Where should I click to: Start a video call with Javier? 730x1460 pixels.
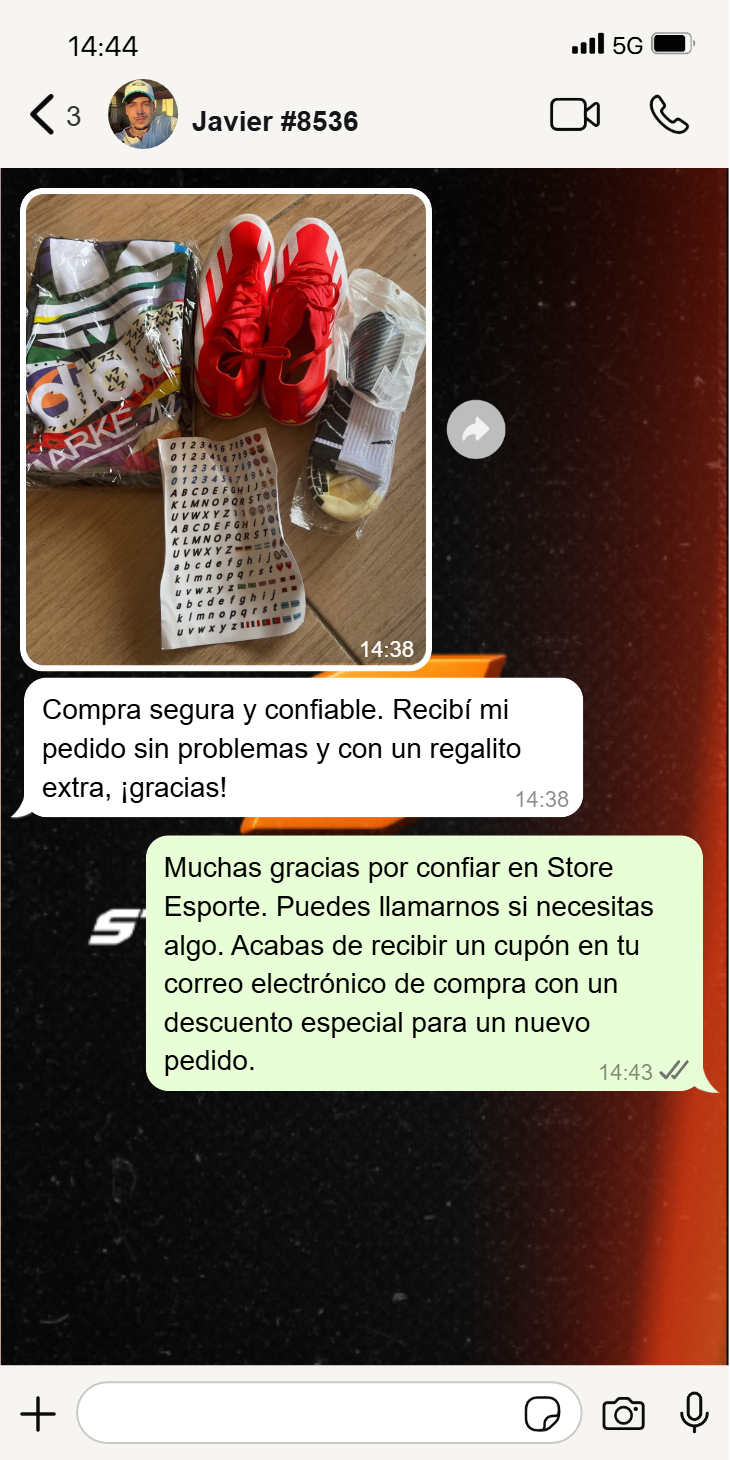(575, 115)
